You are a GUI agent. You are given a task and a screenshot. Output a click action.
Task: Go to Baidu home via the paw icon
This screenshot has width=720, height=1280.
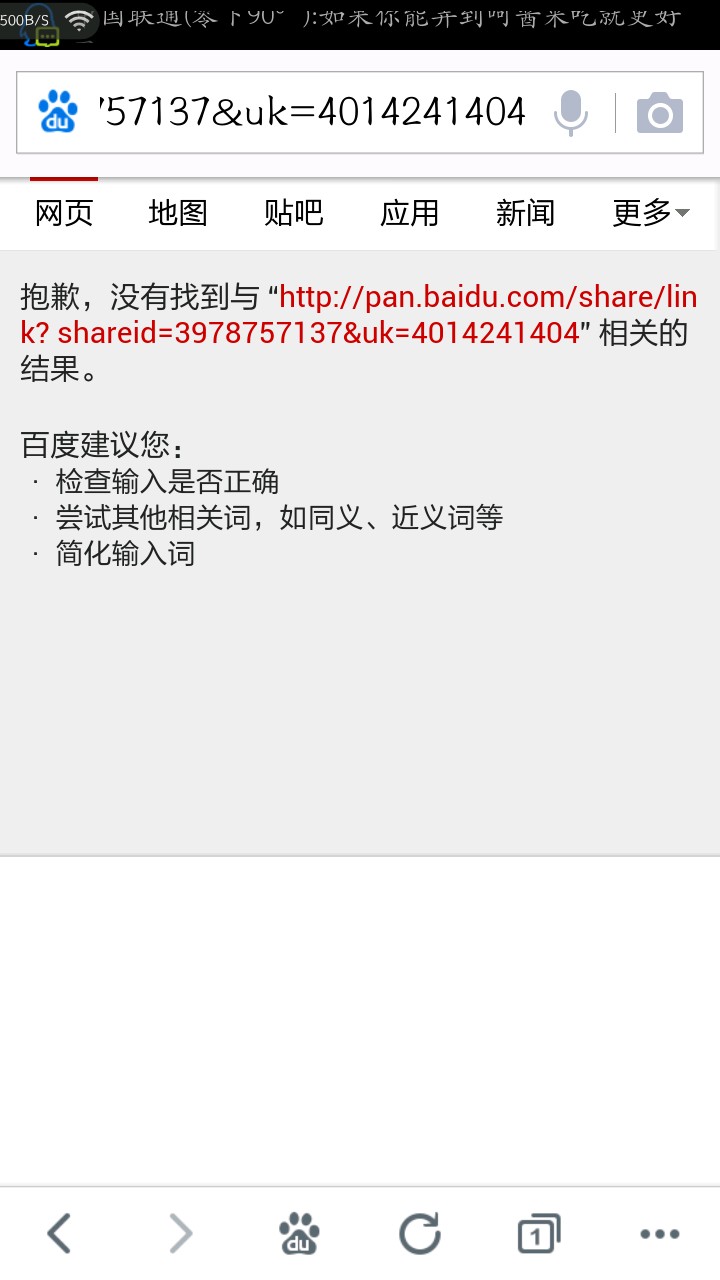tap(299, 1233)
